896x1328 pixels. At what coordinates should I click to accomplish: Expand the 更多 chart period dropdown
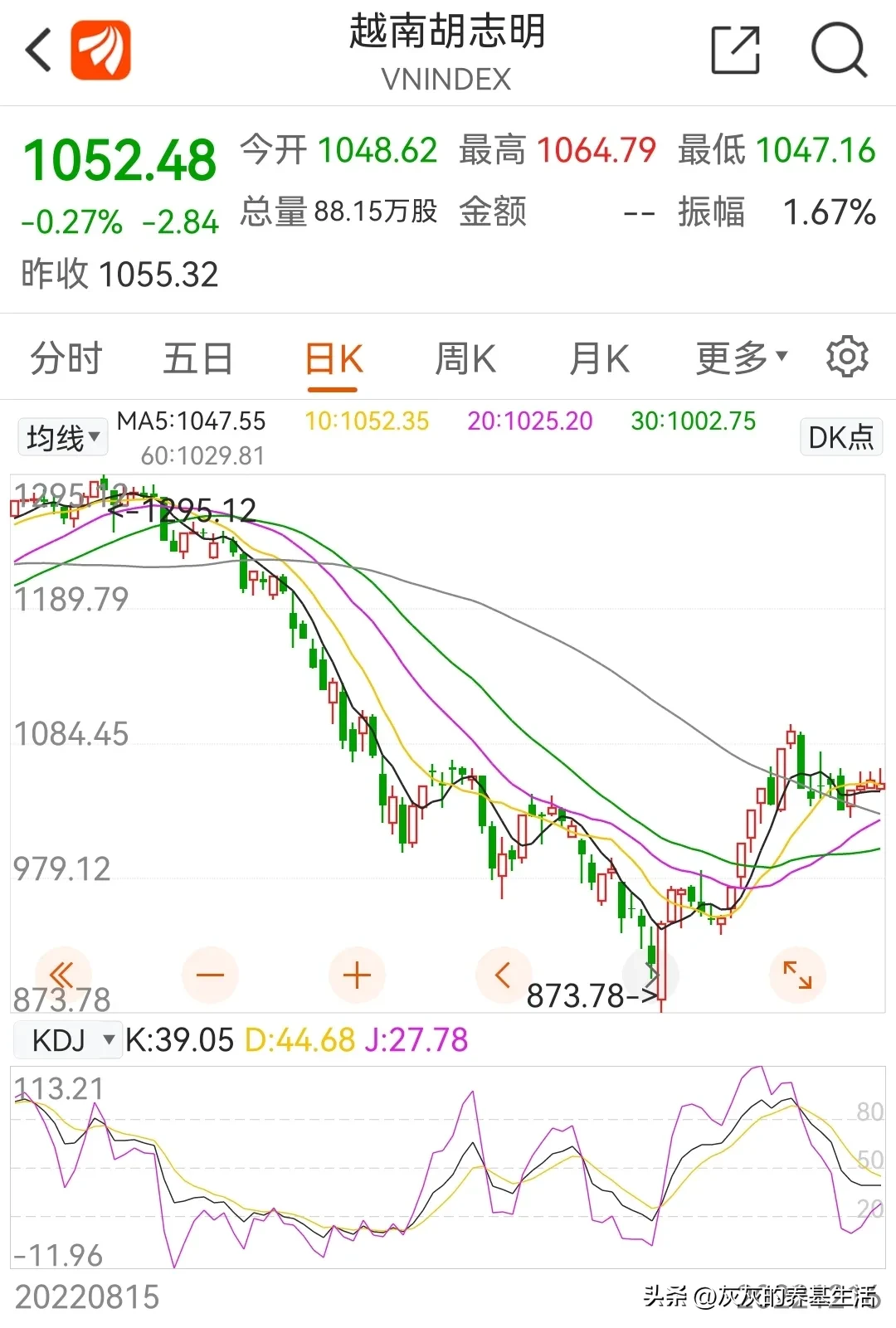[740, 358]
